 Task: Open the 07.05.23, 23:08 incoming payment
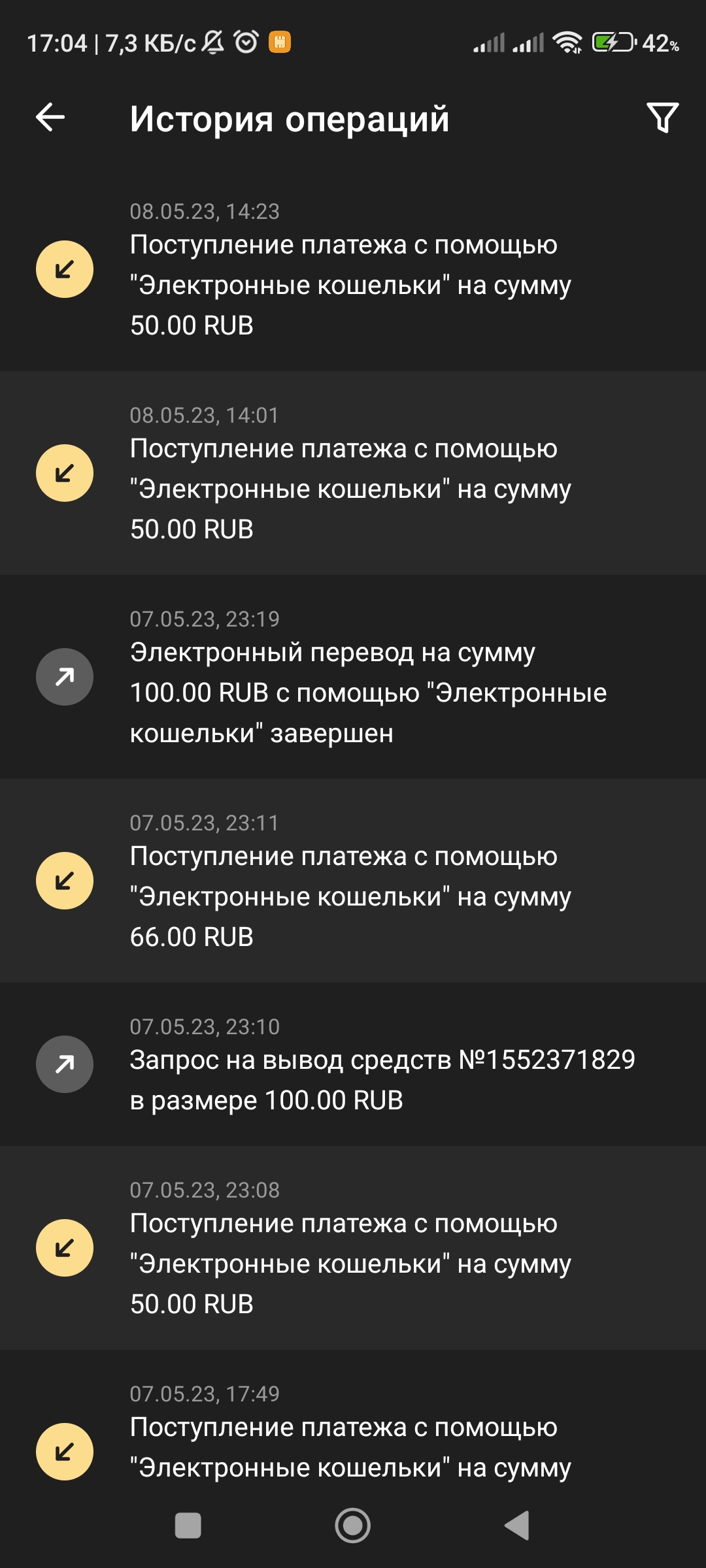353,1248
